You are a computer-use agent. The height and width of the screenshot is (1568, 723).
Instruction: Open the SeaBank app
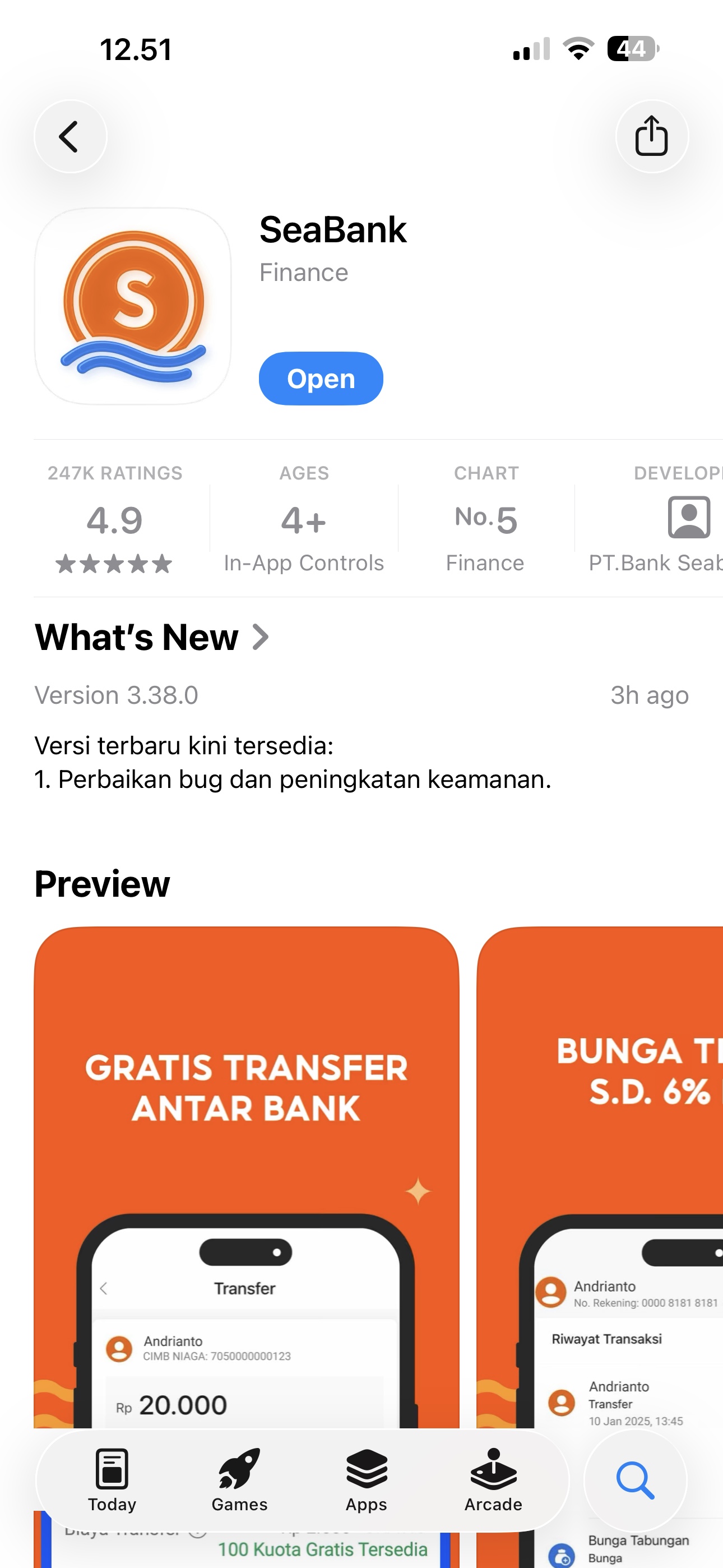point(321,379)
